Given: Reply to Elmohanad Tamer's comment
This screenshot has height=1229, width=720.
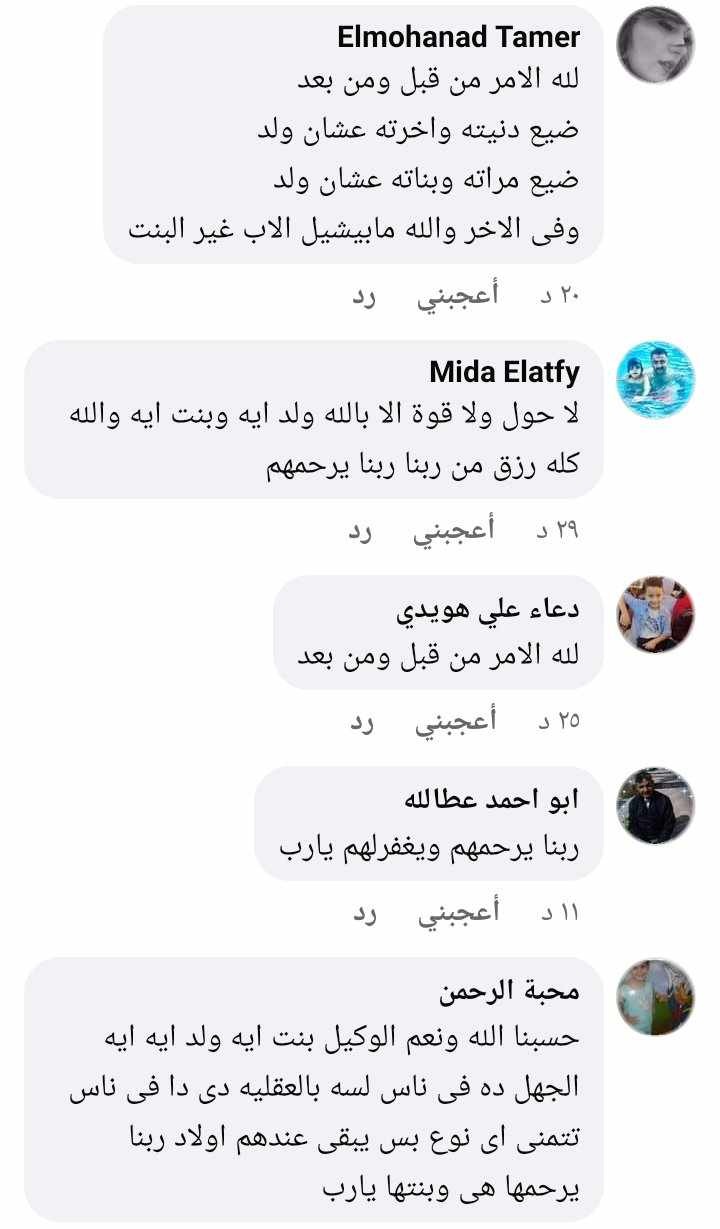Looking at the screenshot, I should (364, 297).
